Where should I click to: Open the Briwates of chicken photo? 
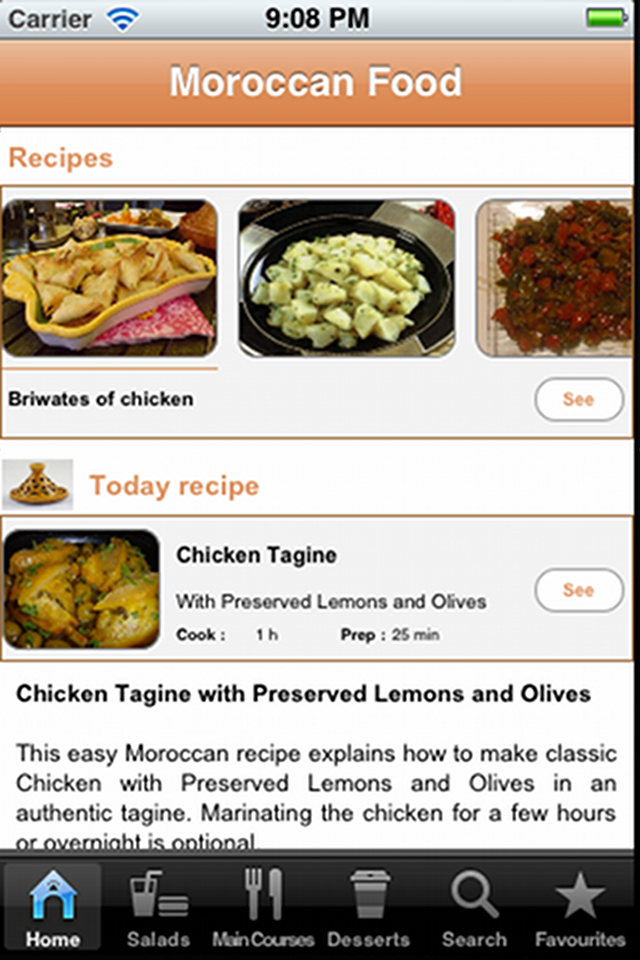tap(110, 278)
